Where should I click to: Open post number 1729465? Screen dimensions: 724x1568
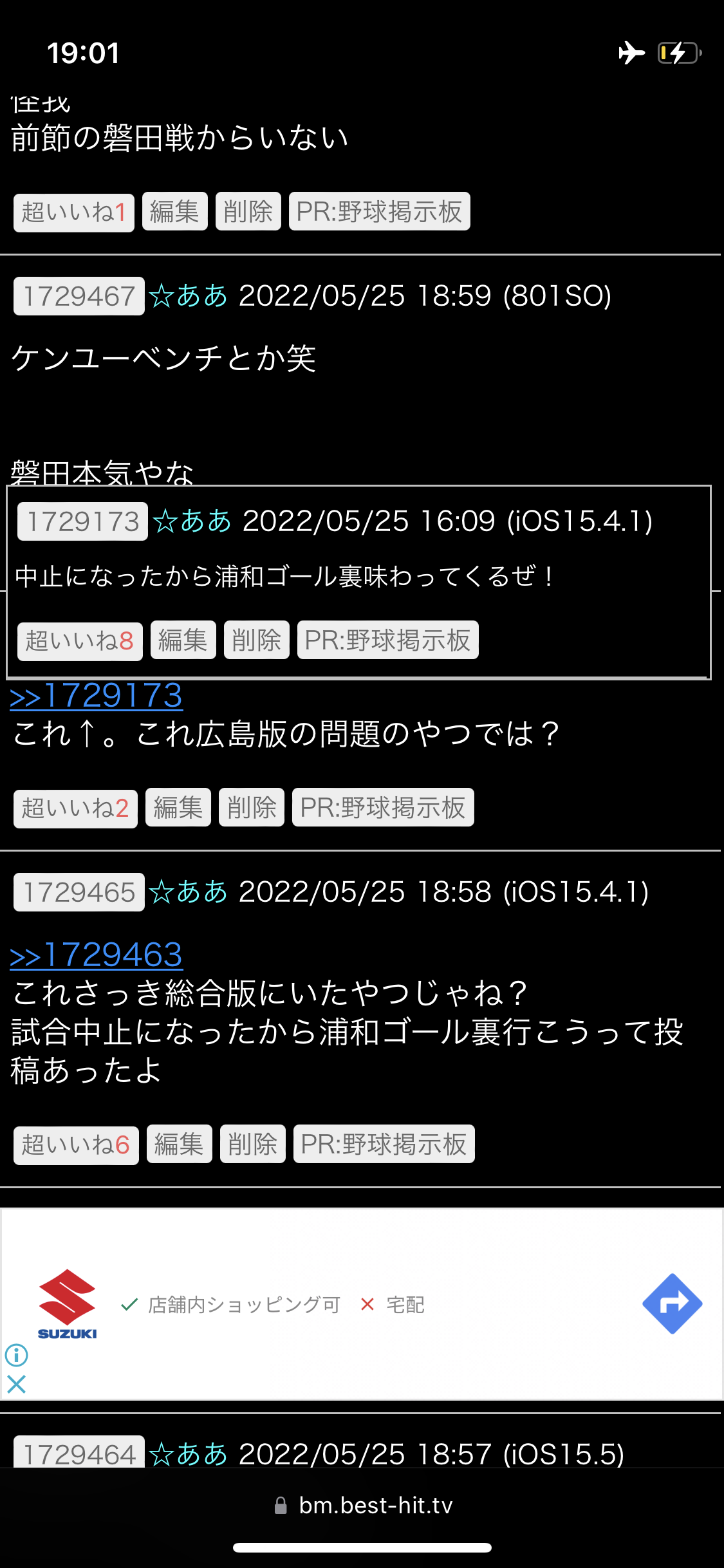[x=79, y=892]
